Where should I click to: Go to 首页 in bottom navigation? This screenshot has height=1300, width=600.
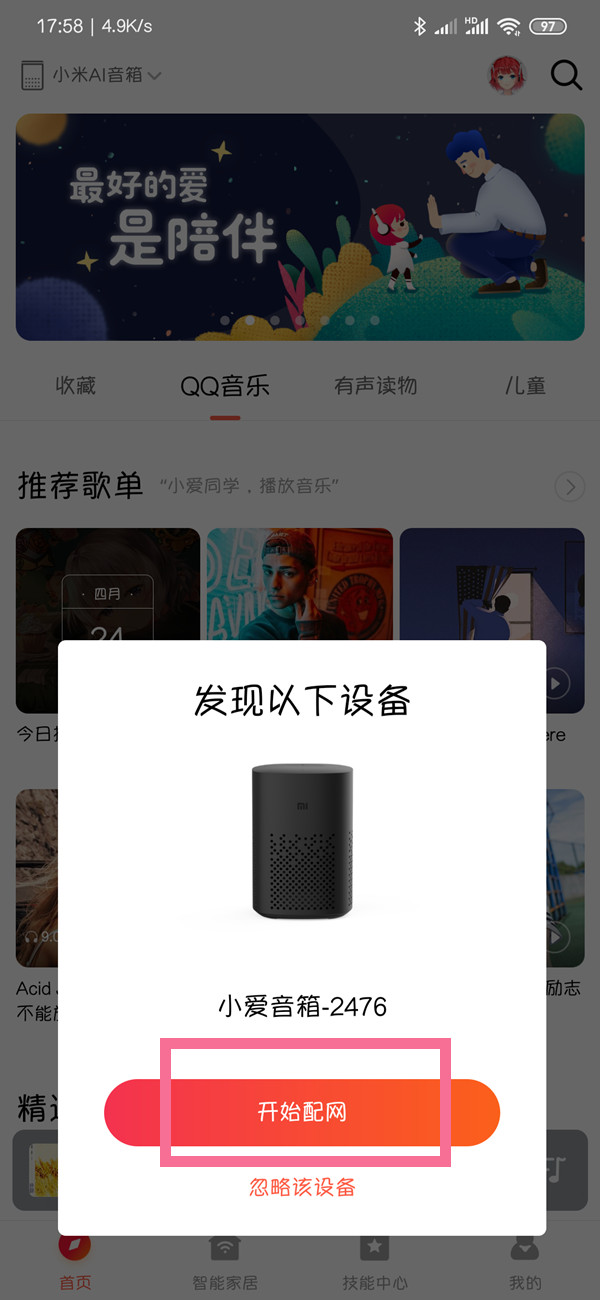[75, 1262]
